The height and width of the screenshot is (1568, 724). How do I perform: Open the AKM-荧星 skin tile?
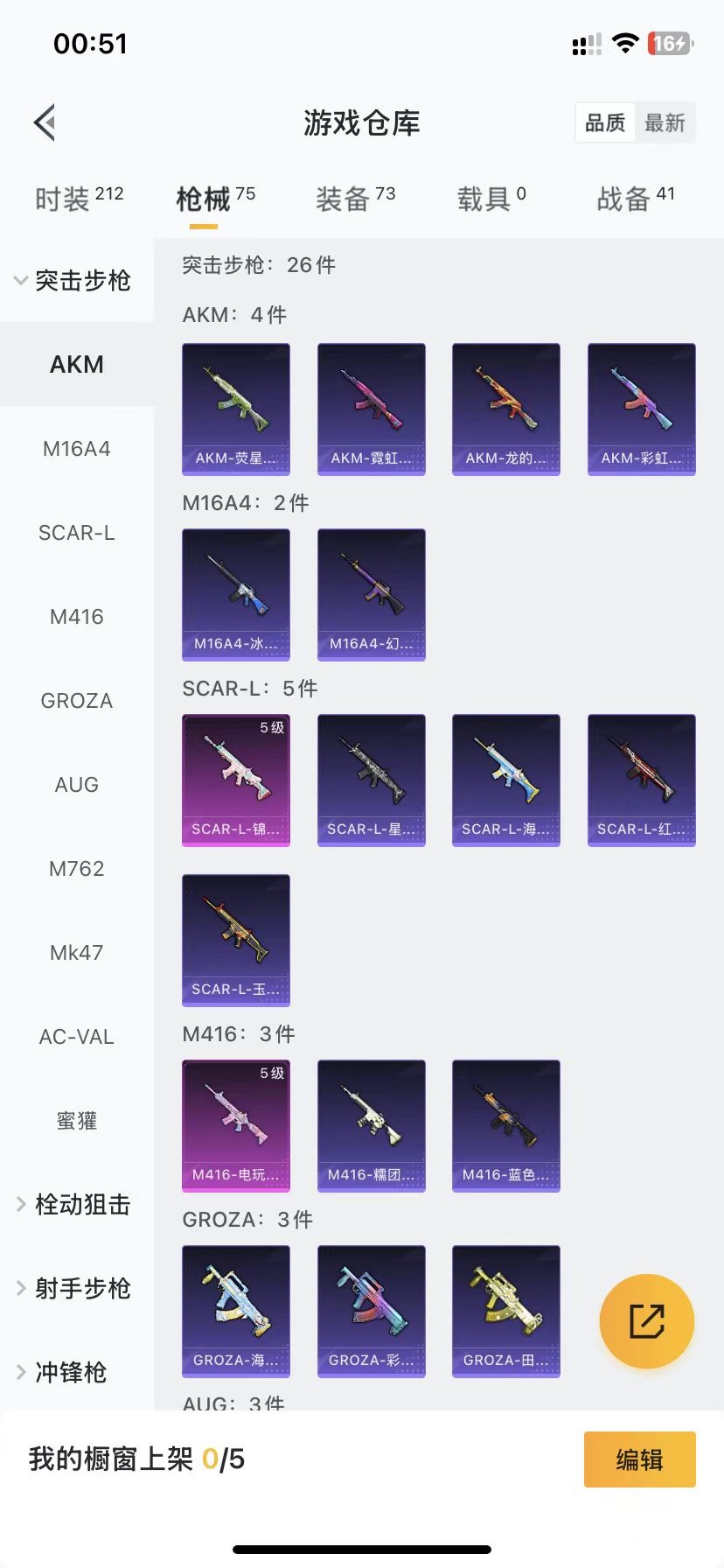click(x=236, y=409)
